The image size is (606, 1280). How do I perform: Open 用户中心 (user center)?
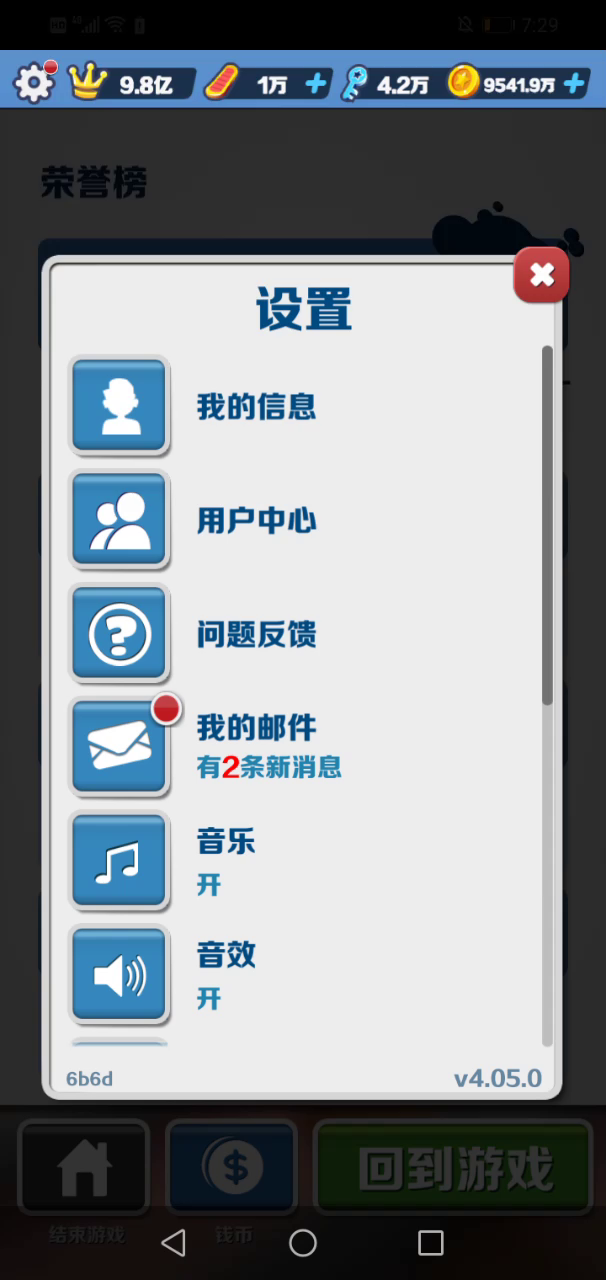pyautogui.click(x=119, y=520)
